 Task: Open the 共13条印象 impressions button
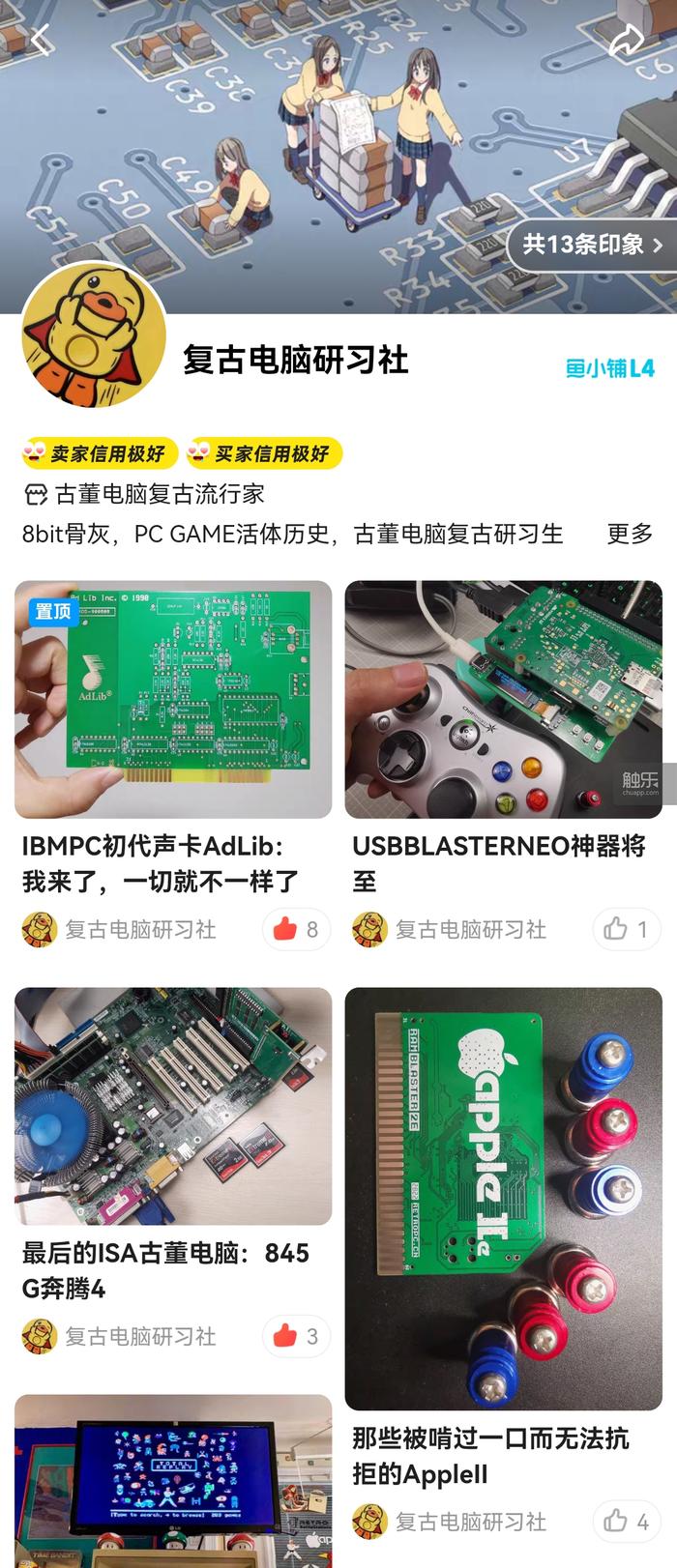[x=592, y=244]
